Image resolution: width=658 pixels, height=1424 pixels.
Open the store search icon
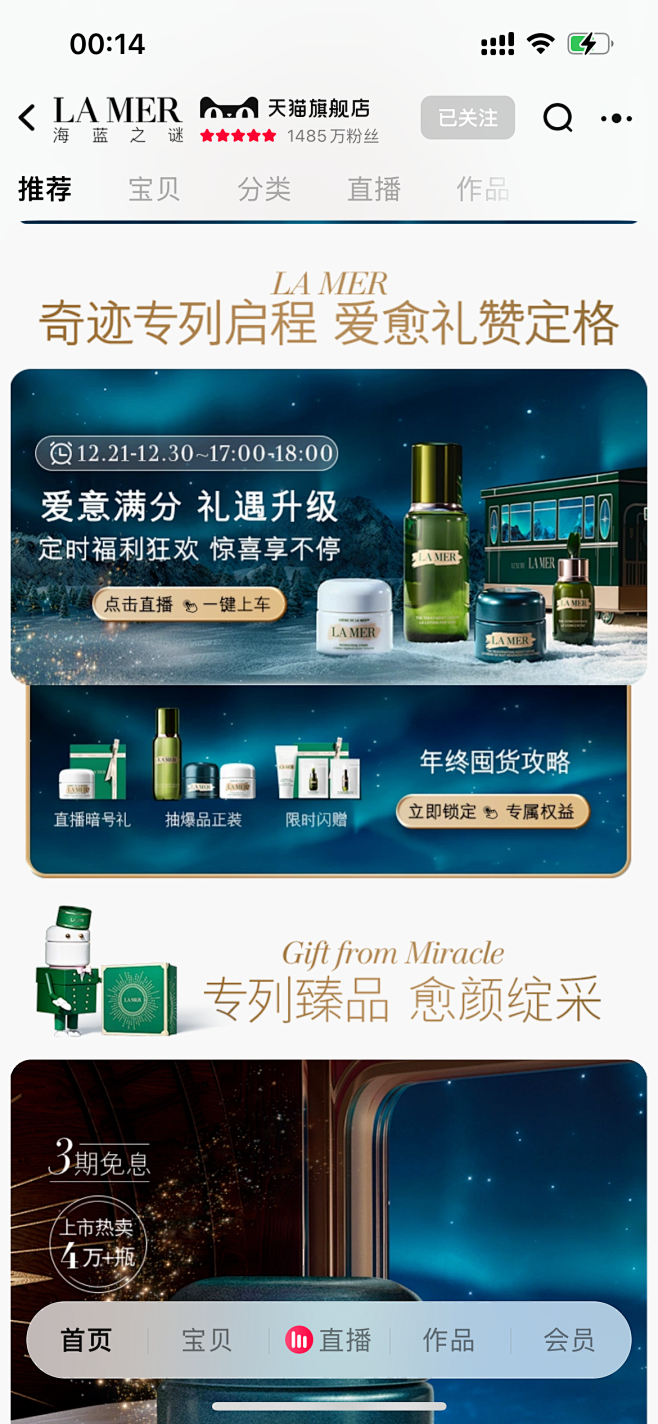(557, 118)
